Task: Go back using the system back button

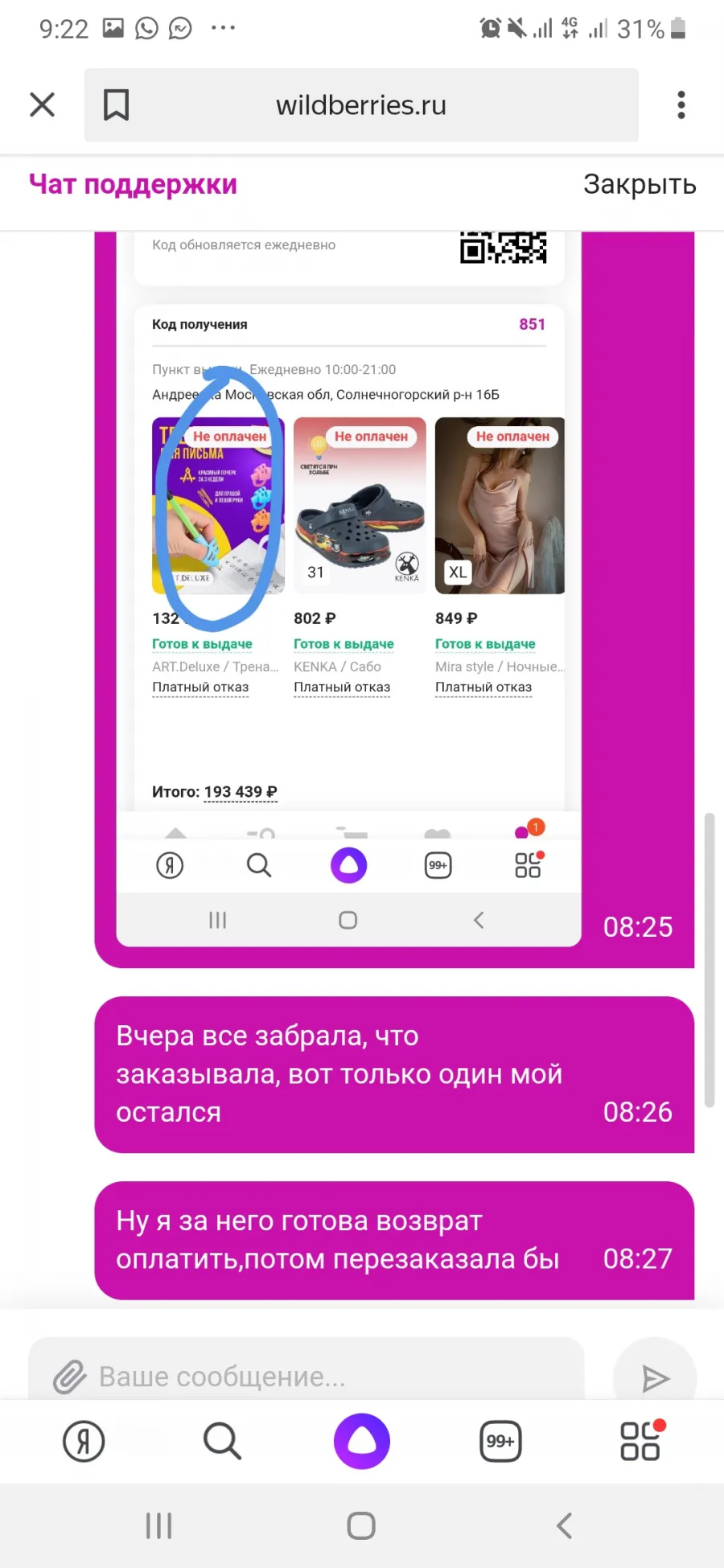Action: [x=565, y=1525]
